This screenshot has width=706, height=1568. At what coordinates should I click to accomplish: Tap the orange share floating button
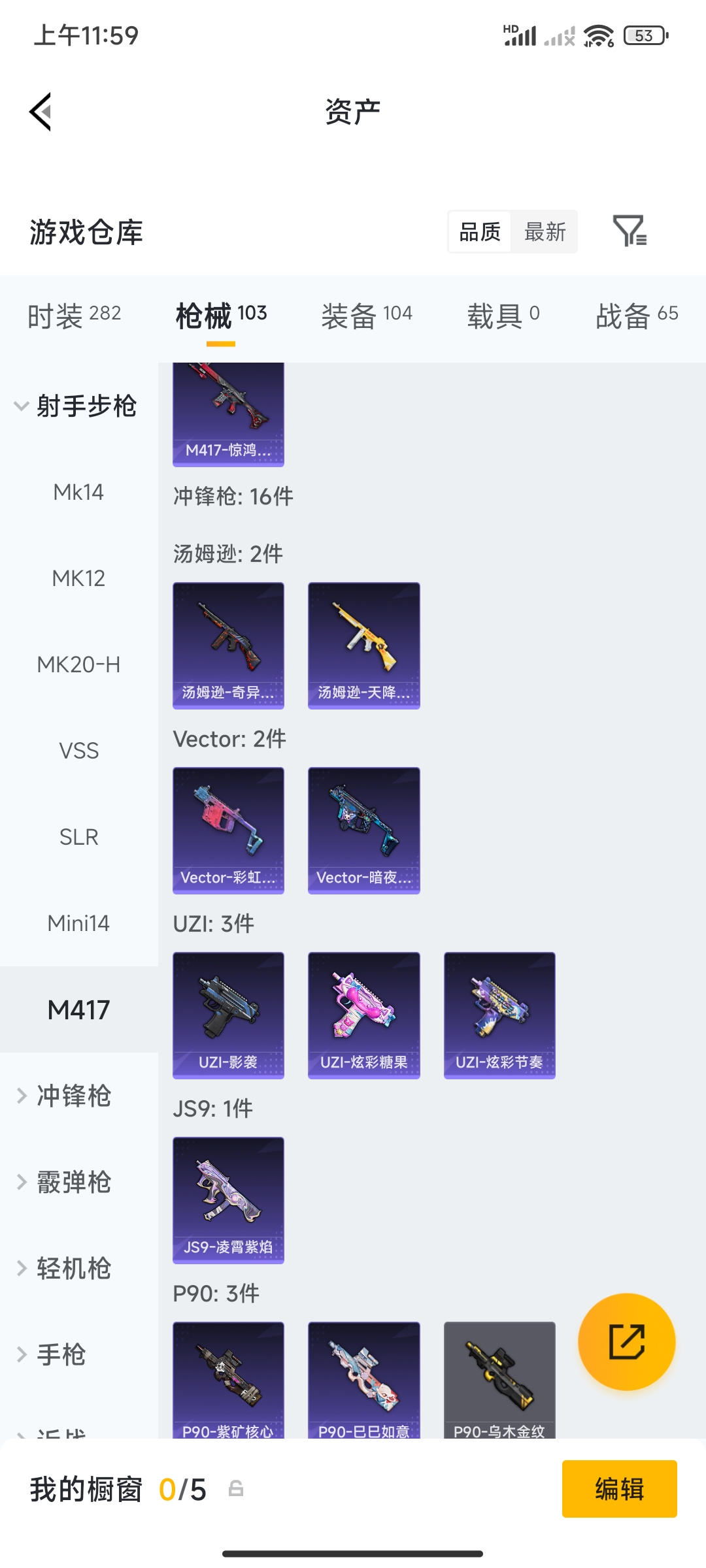click(x=626, y=1341)
